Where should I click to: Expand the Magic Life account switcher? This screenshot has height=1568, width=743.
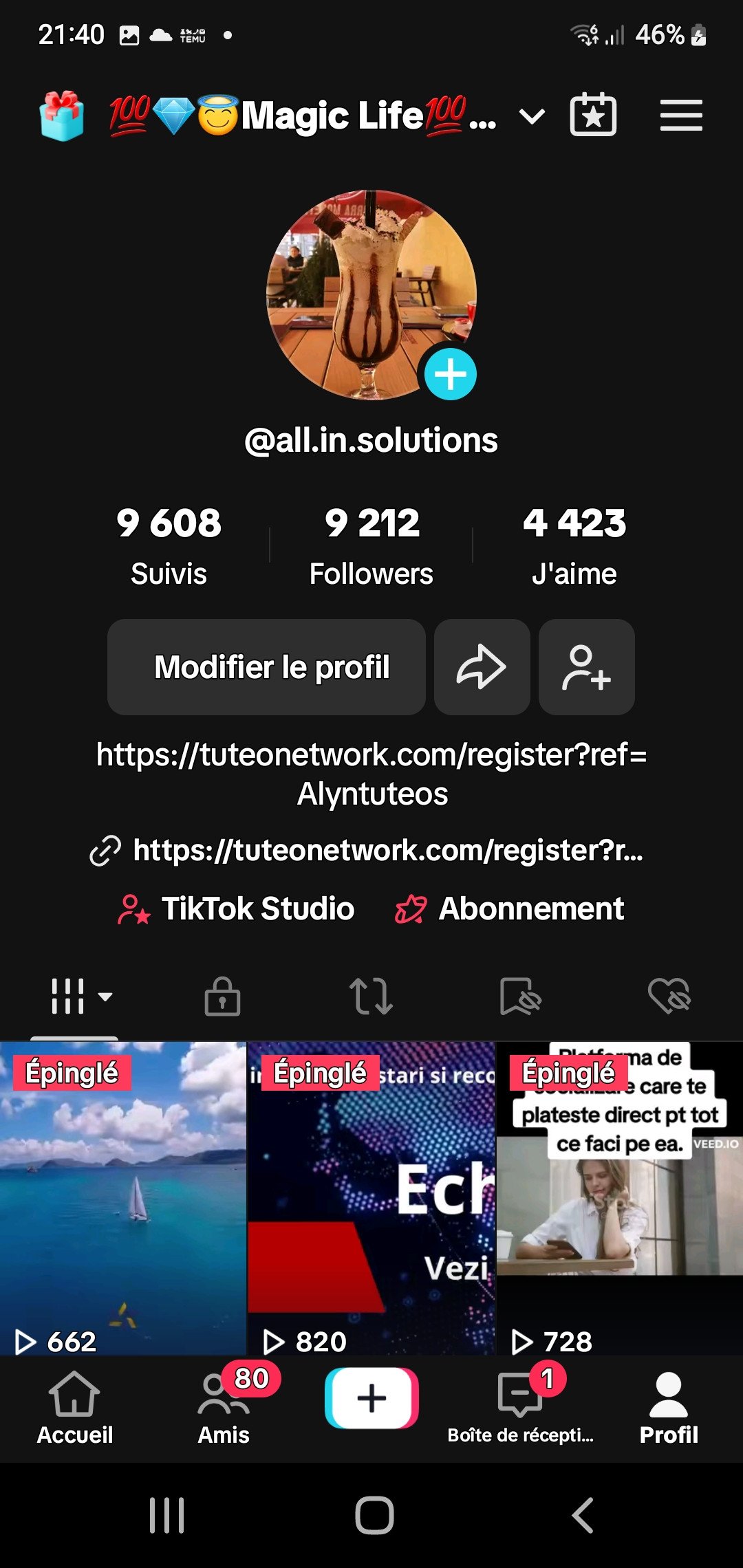coord(532,116)
